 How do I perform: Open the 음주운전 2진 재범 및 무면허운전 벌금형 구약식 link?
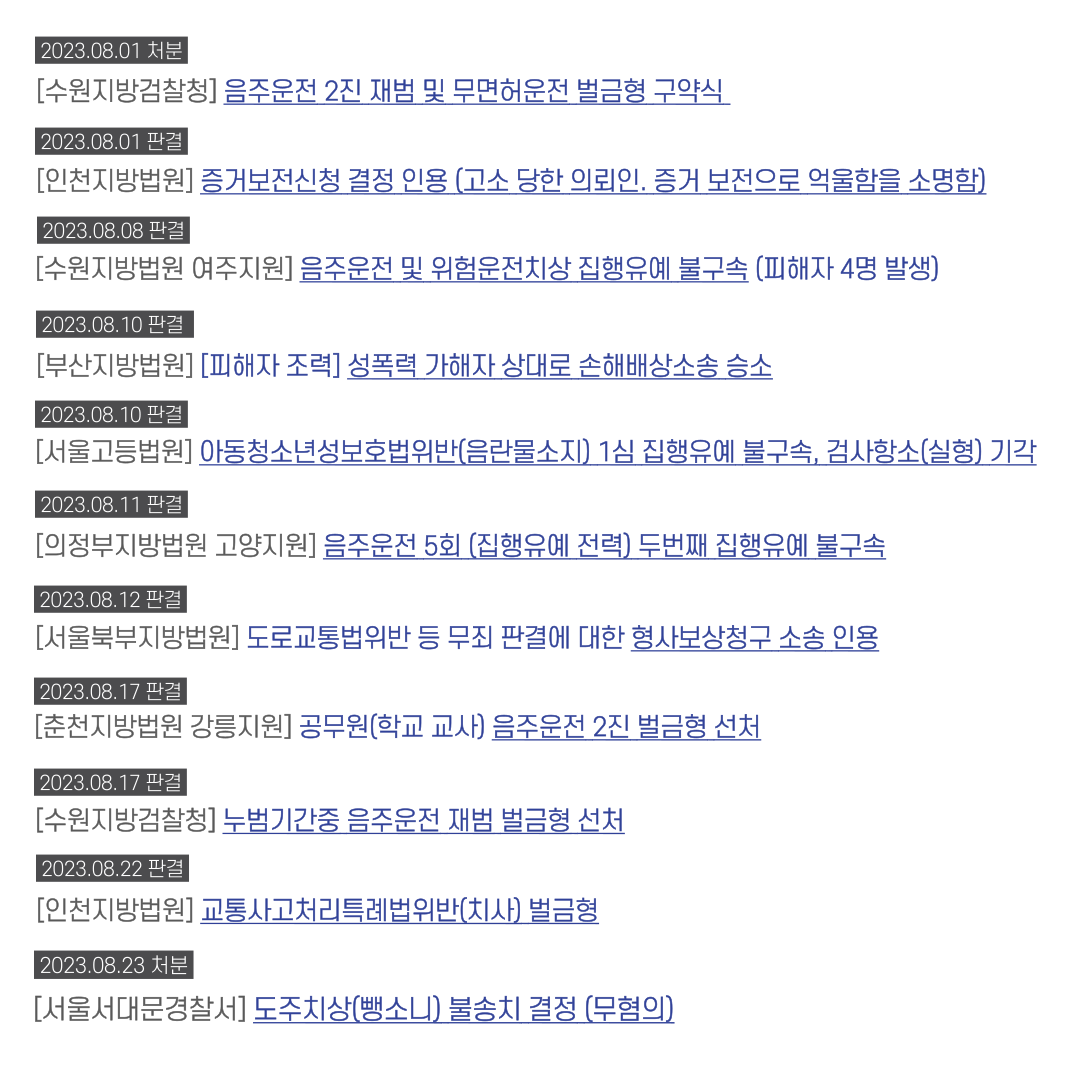pyautogui.click(x=476, y=91)
